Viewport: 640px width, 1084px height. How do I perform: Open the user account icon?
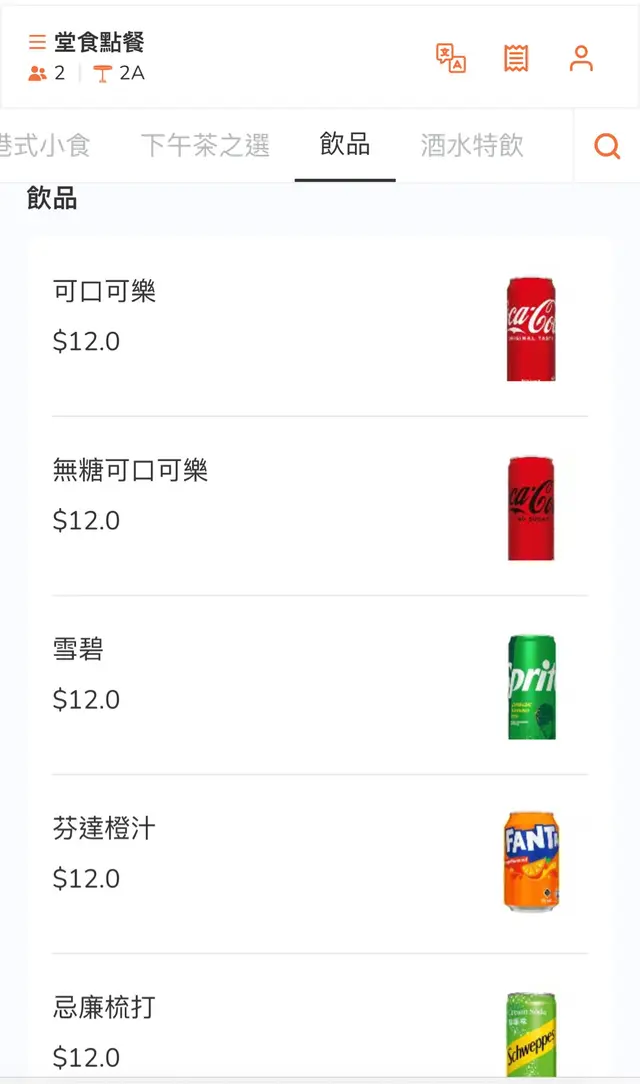581,58
